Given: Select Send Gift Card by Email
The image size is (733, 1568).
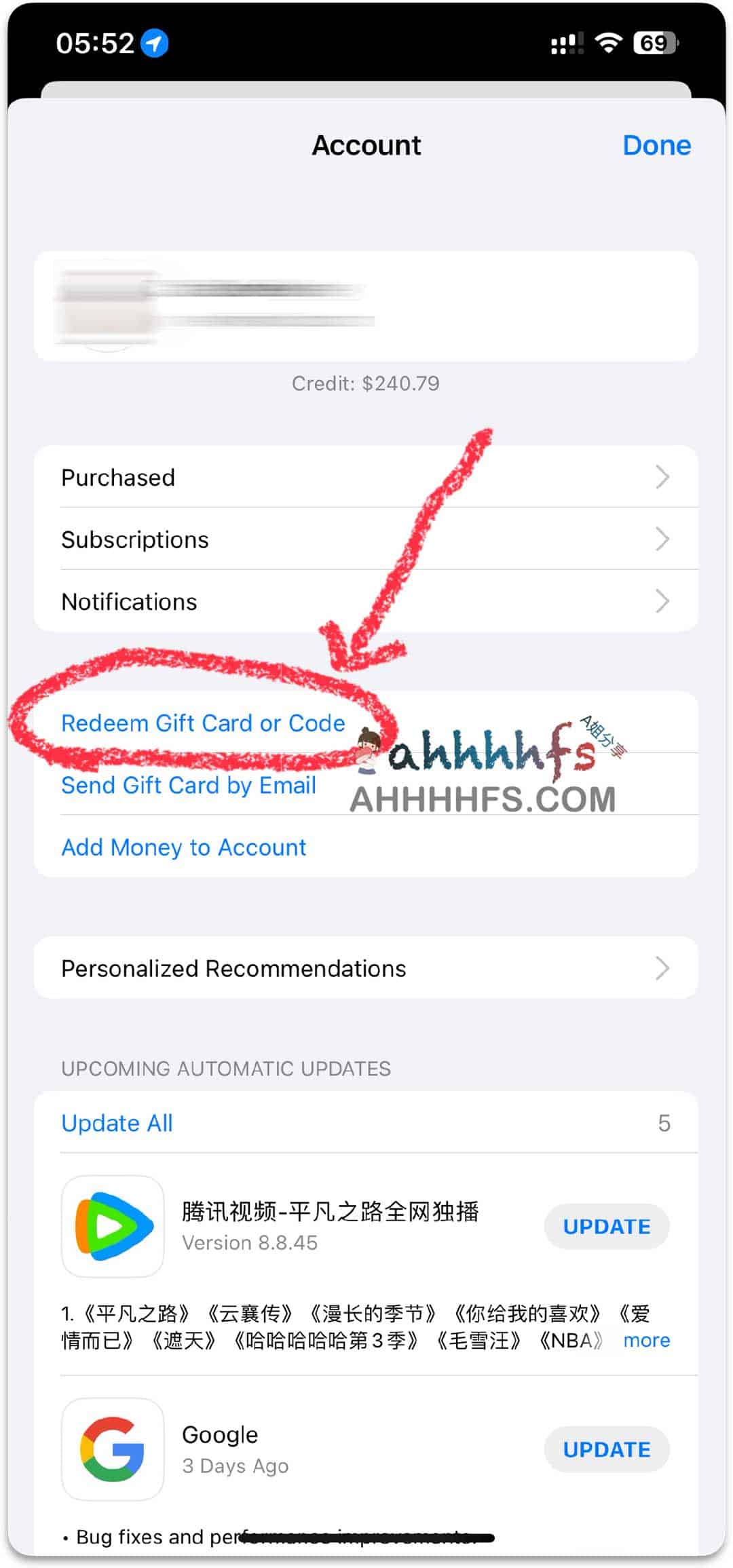Looking at the screenshot, I should (x=189, y=786).
